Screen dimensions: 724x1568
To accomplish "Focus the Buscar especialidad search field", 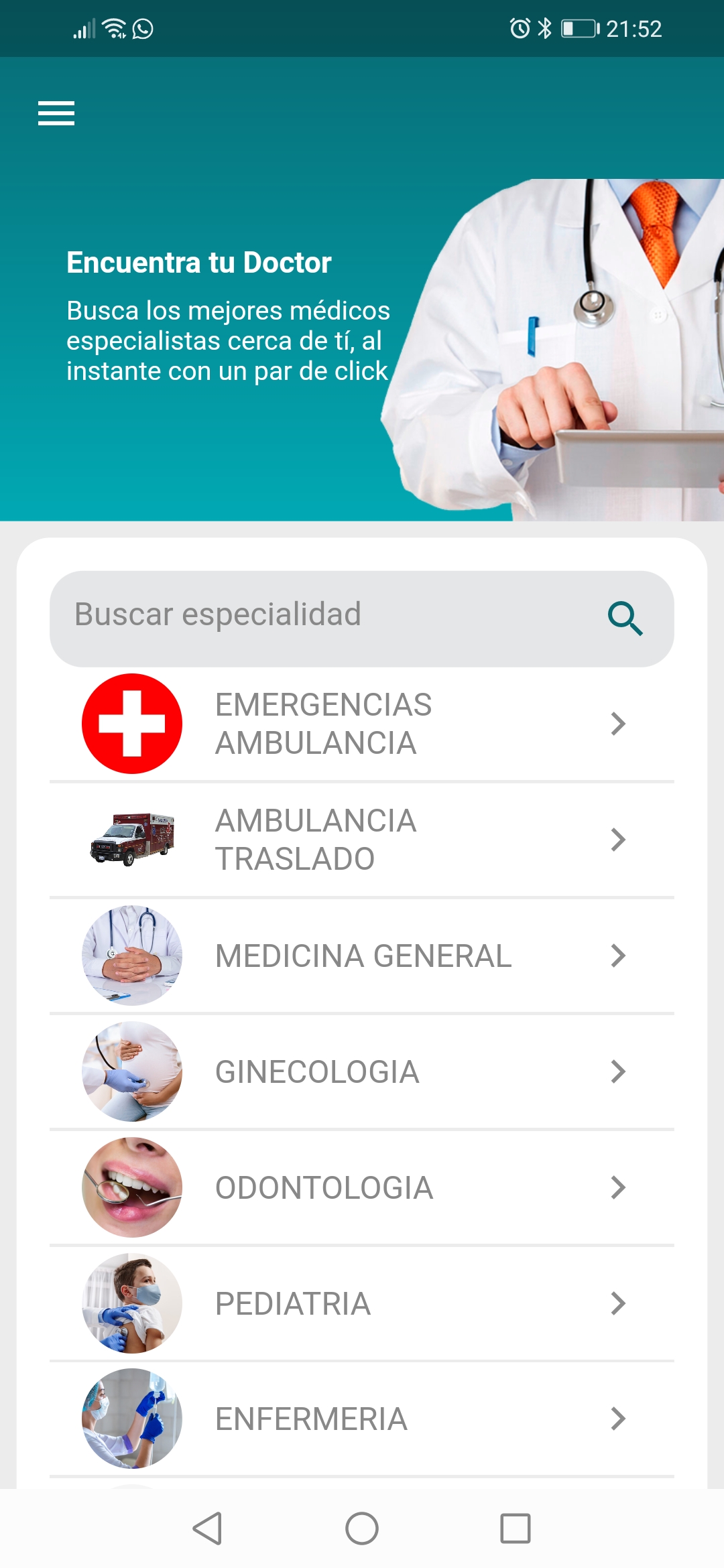I will pos(322,616).
